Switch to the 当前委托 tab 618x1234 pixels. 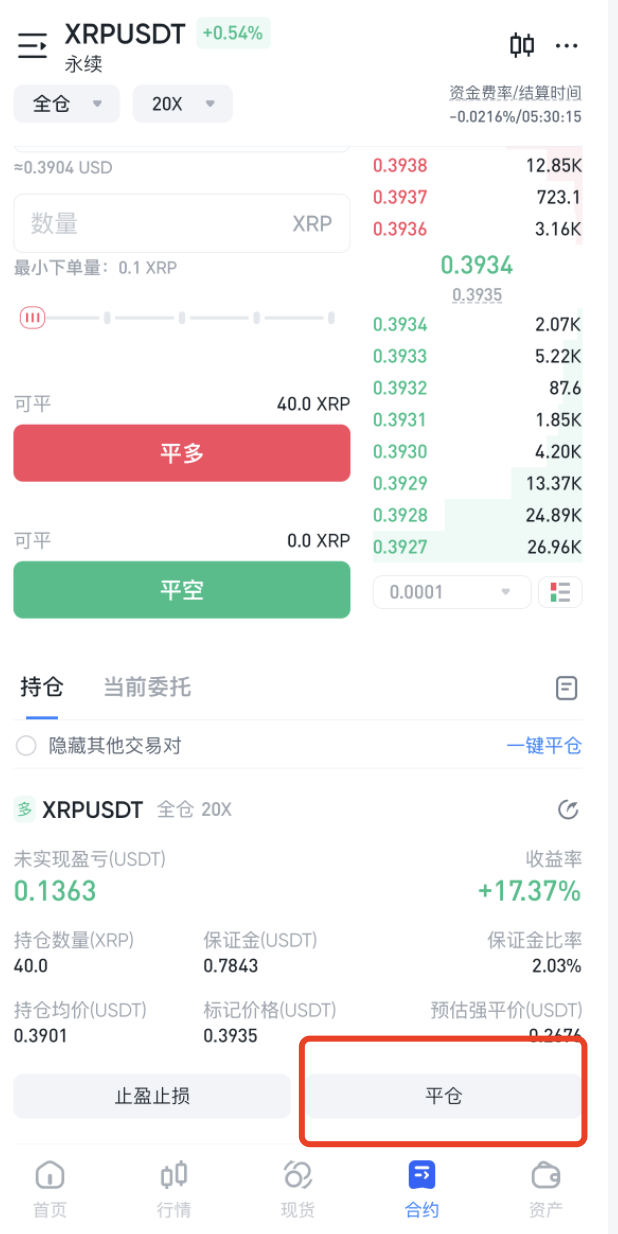pos(147,687)
